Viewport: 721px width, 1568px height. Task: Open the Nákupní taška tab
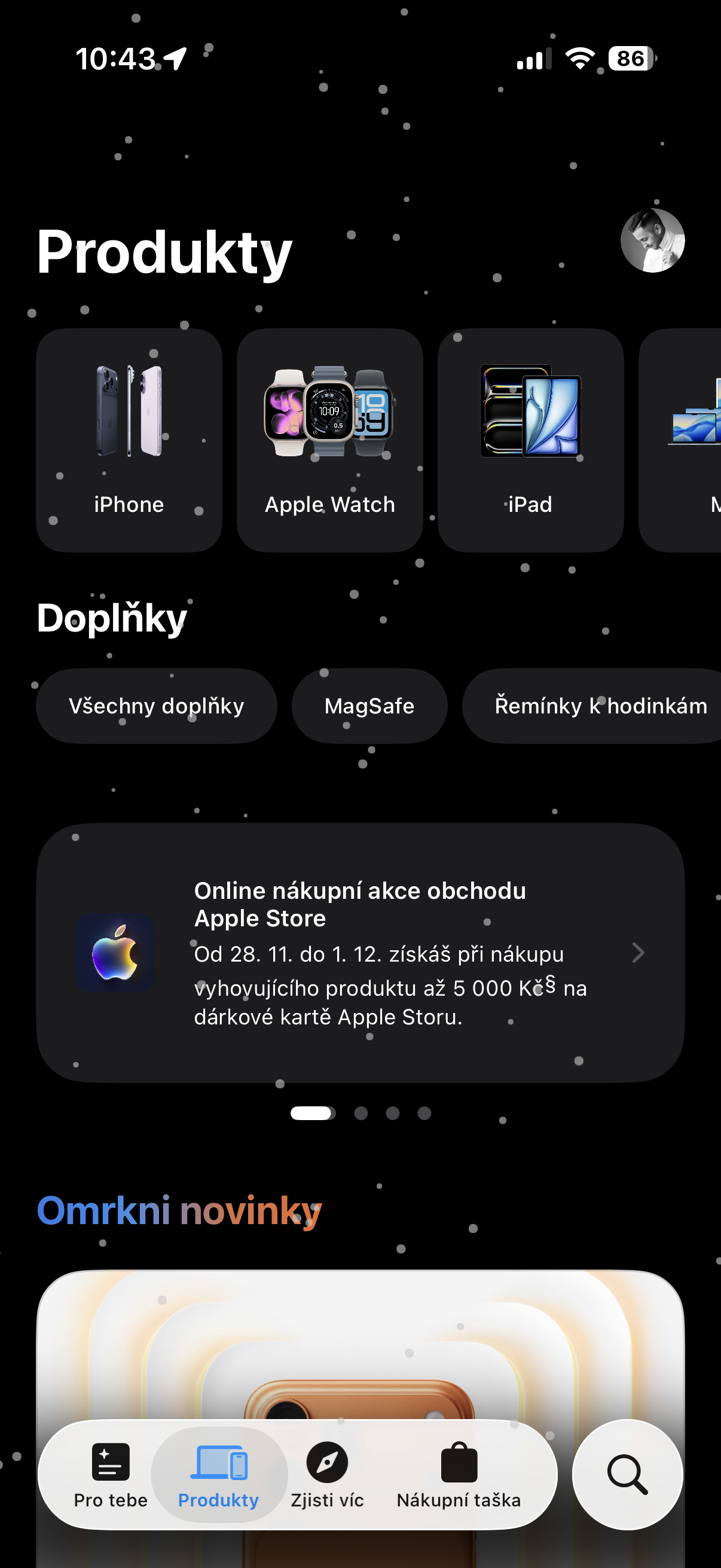tap(458, 1473)
